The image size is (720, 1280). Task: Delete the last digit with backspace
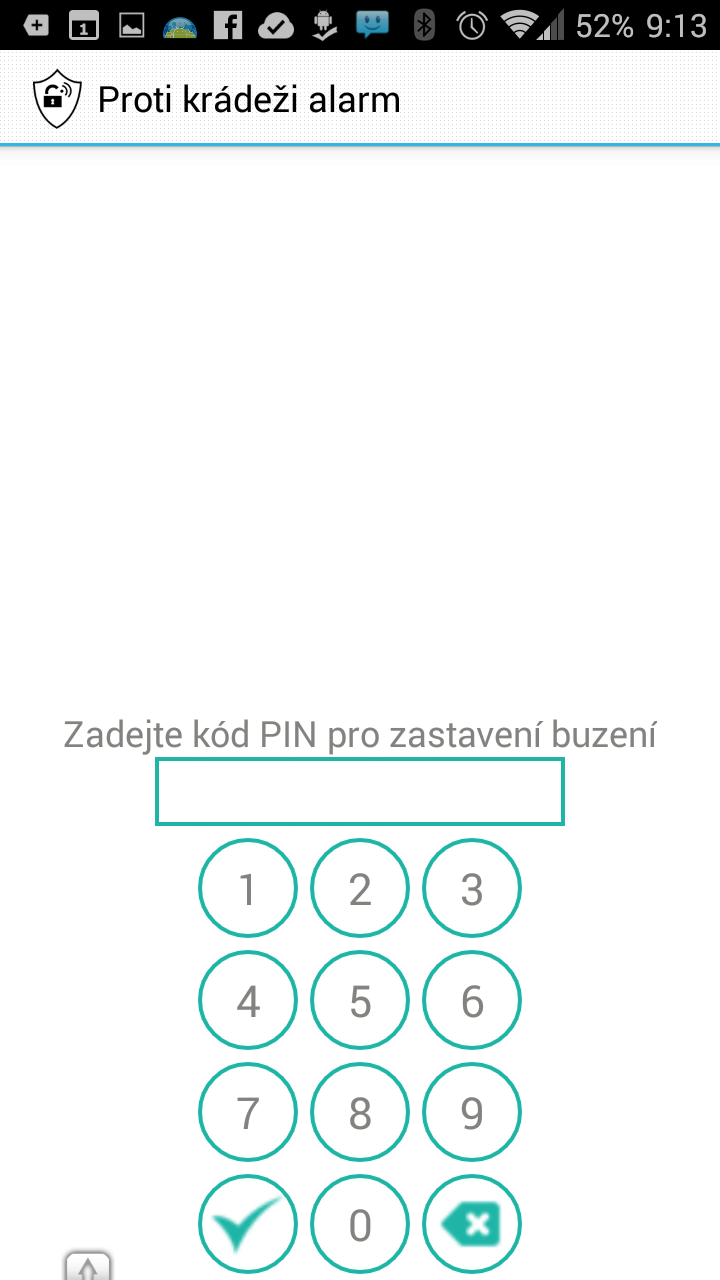click(472, 1224)
